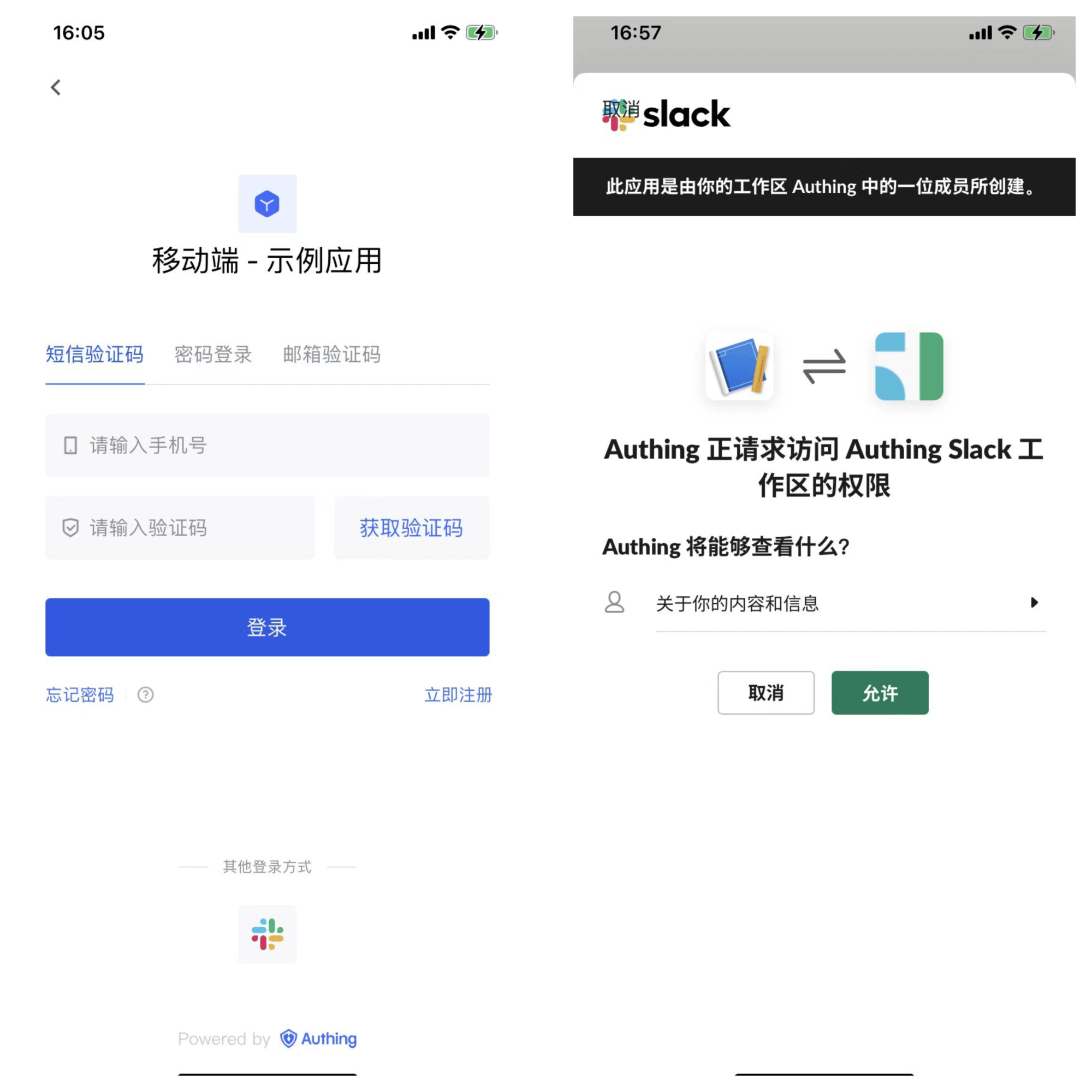Tap the blue 登录 button
Screen dimensions: 1092x1092
point(267,627)
